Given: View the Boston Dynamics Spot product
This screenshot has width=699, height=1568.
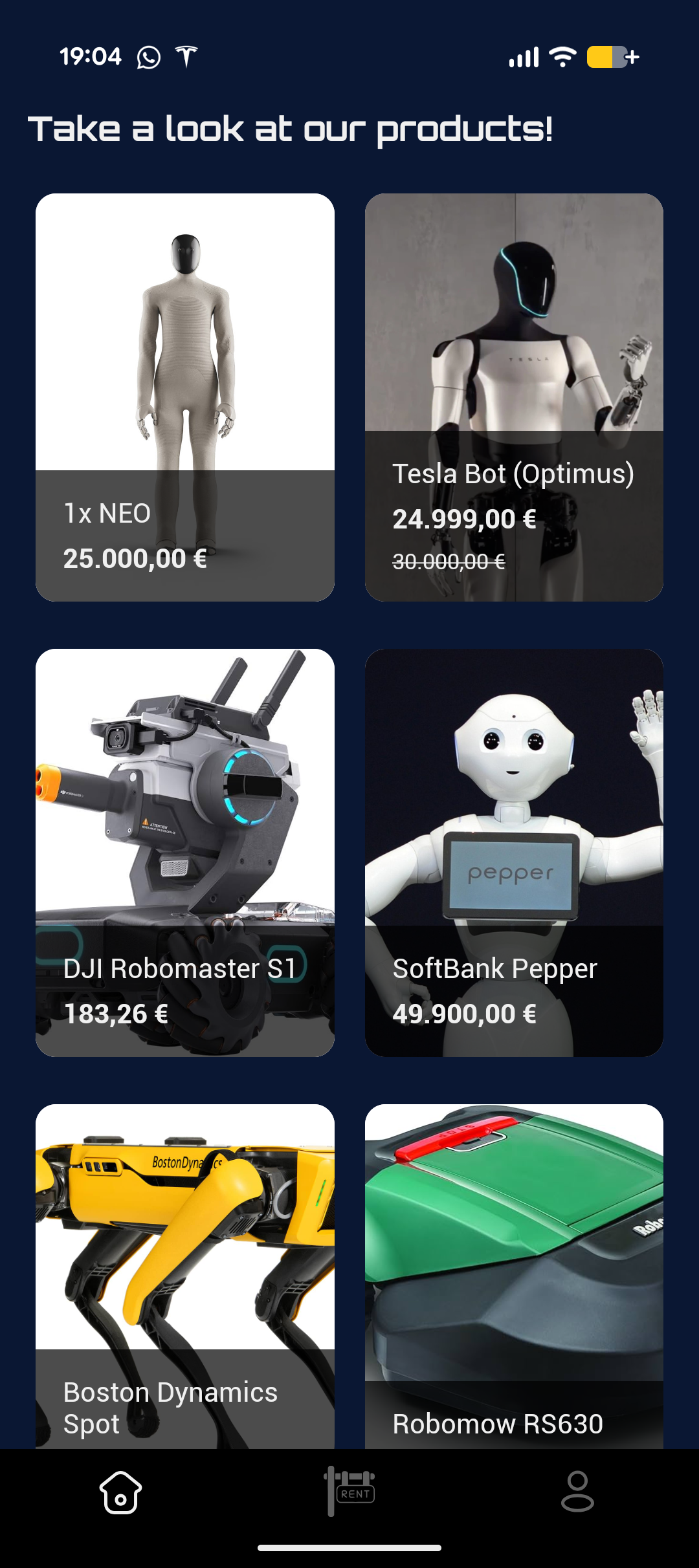Looking at the screenshot, I should coord(185,1261).
